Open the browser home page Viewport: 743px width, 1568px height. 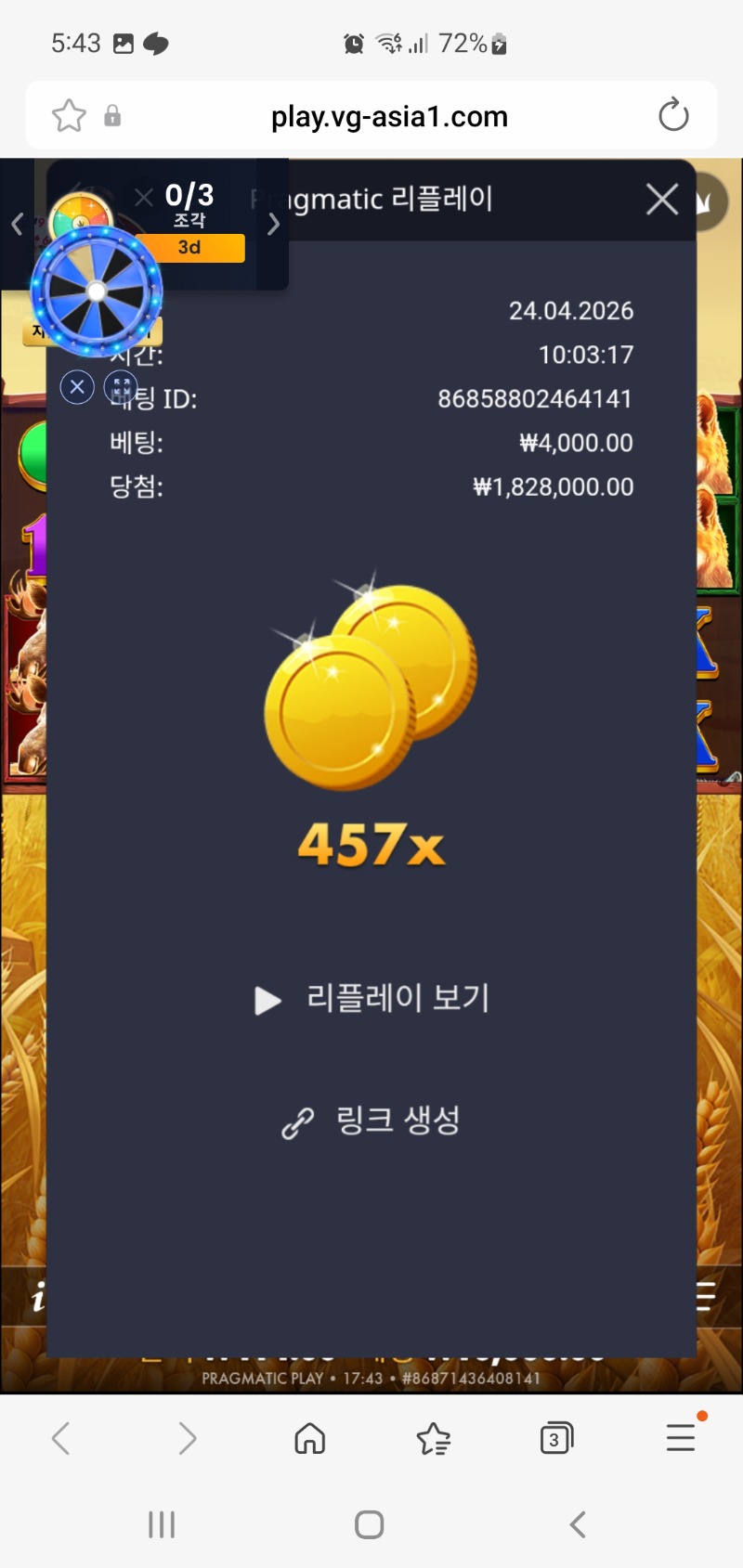pos(309,1438)
